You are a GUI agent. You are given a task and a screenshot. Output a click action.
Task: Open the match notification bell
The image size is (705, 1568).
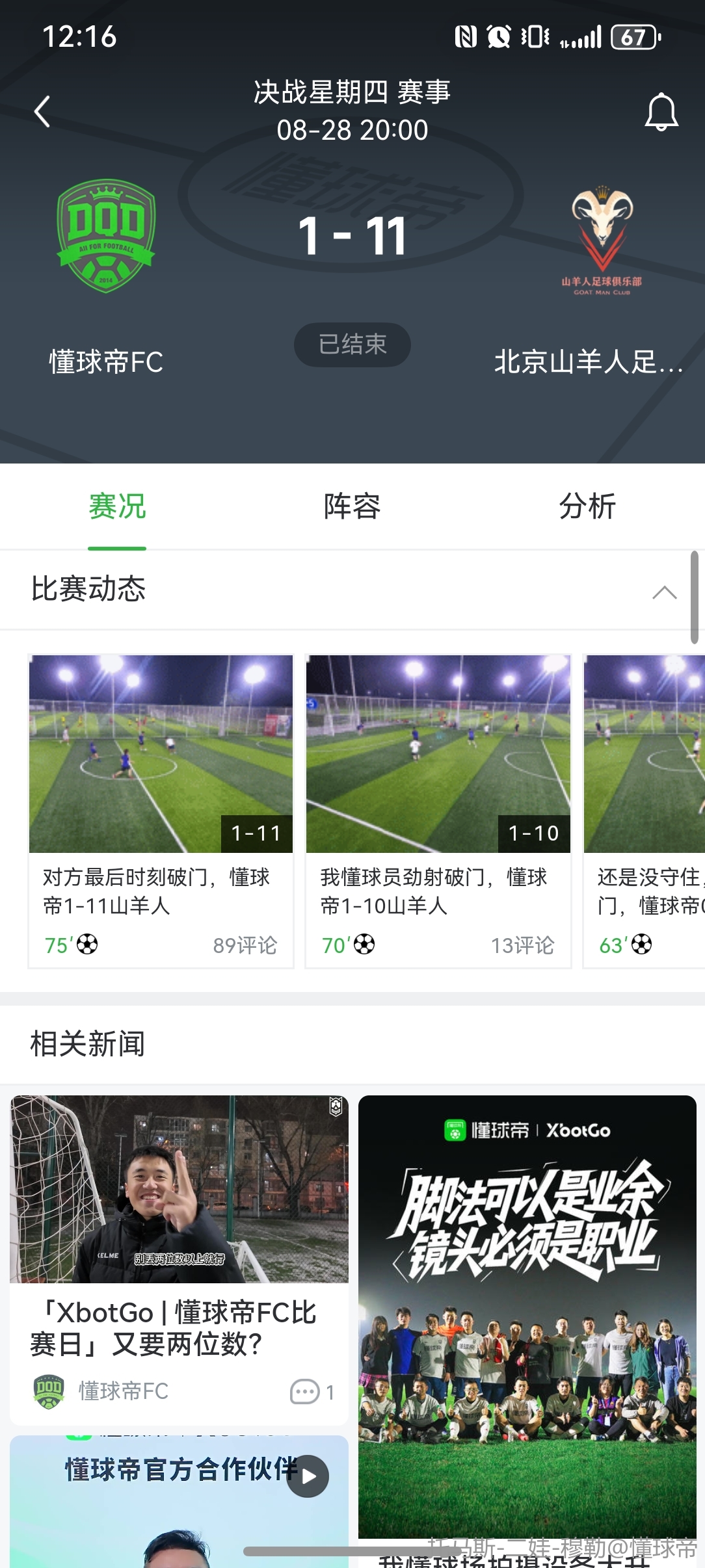pyautogui.click(x=661, y=112)
